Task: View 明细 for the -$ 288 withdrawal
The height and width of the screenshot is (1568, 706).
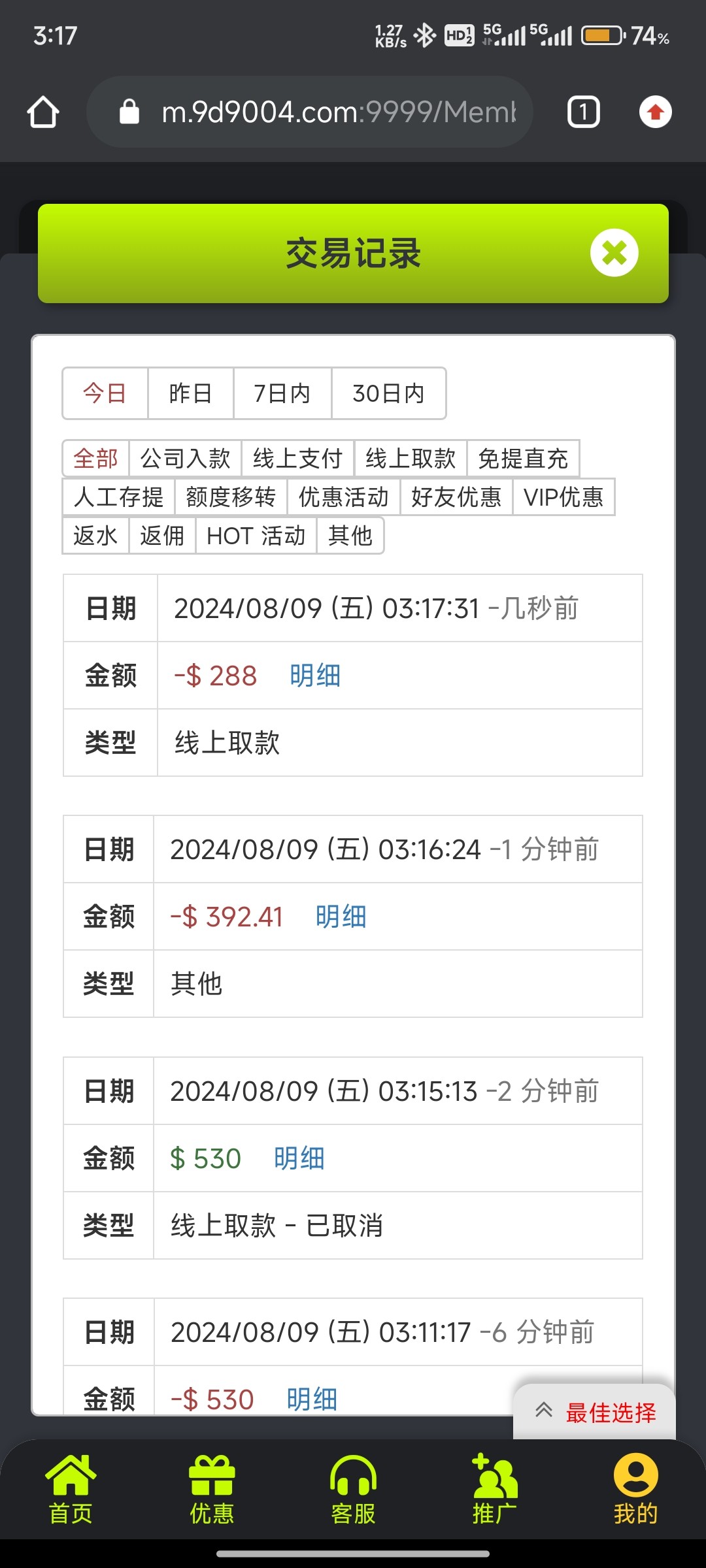Action: 315,676
